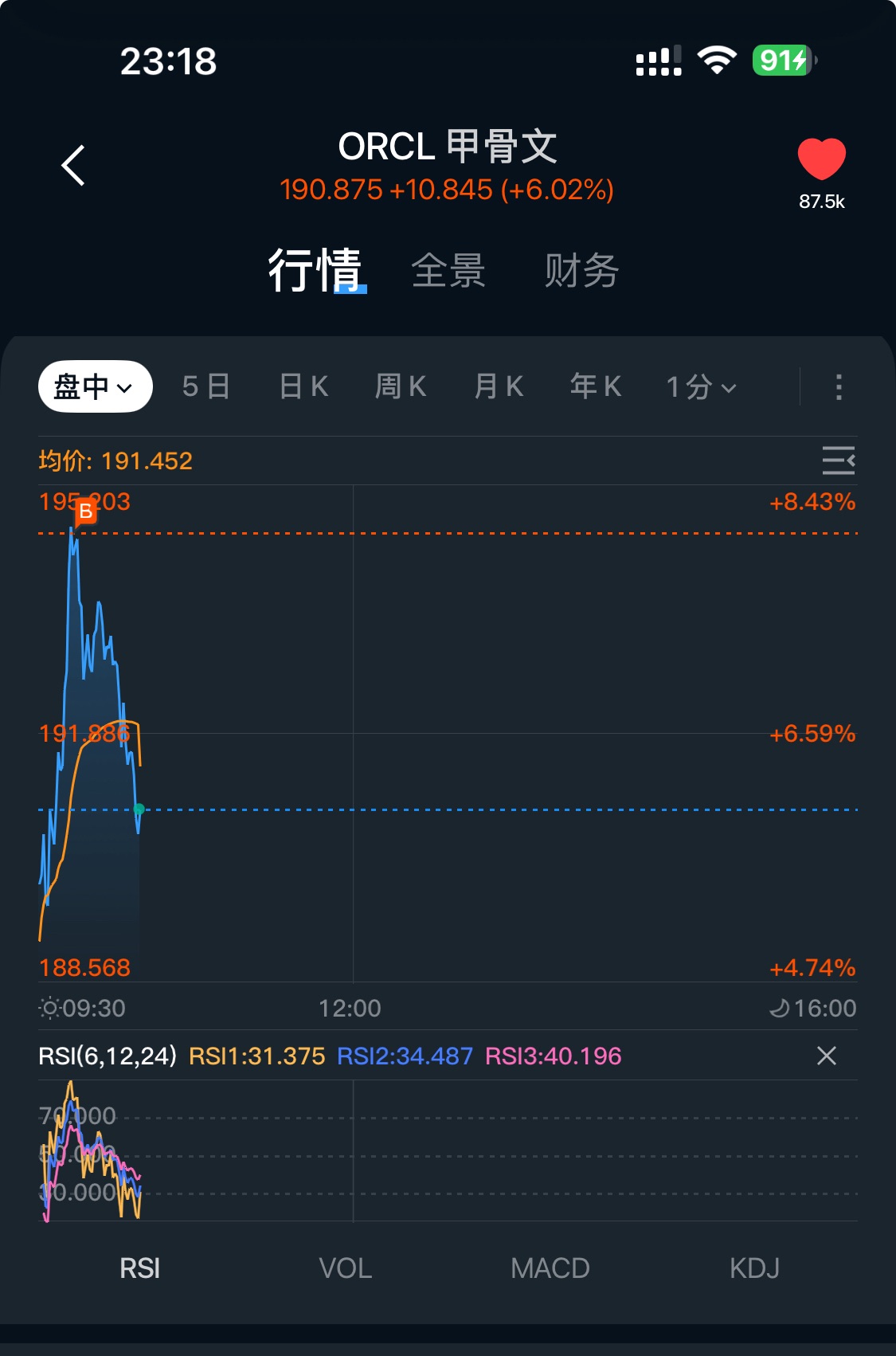Select the 月K chart period
Image resolution: width=896 pixels, height=1356 pixels.
coord(499,386)
